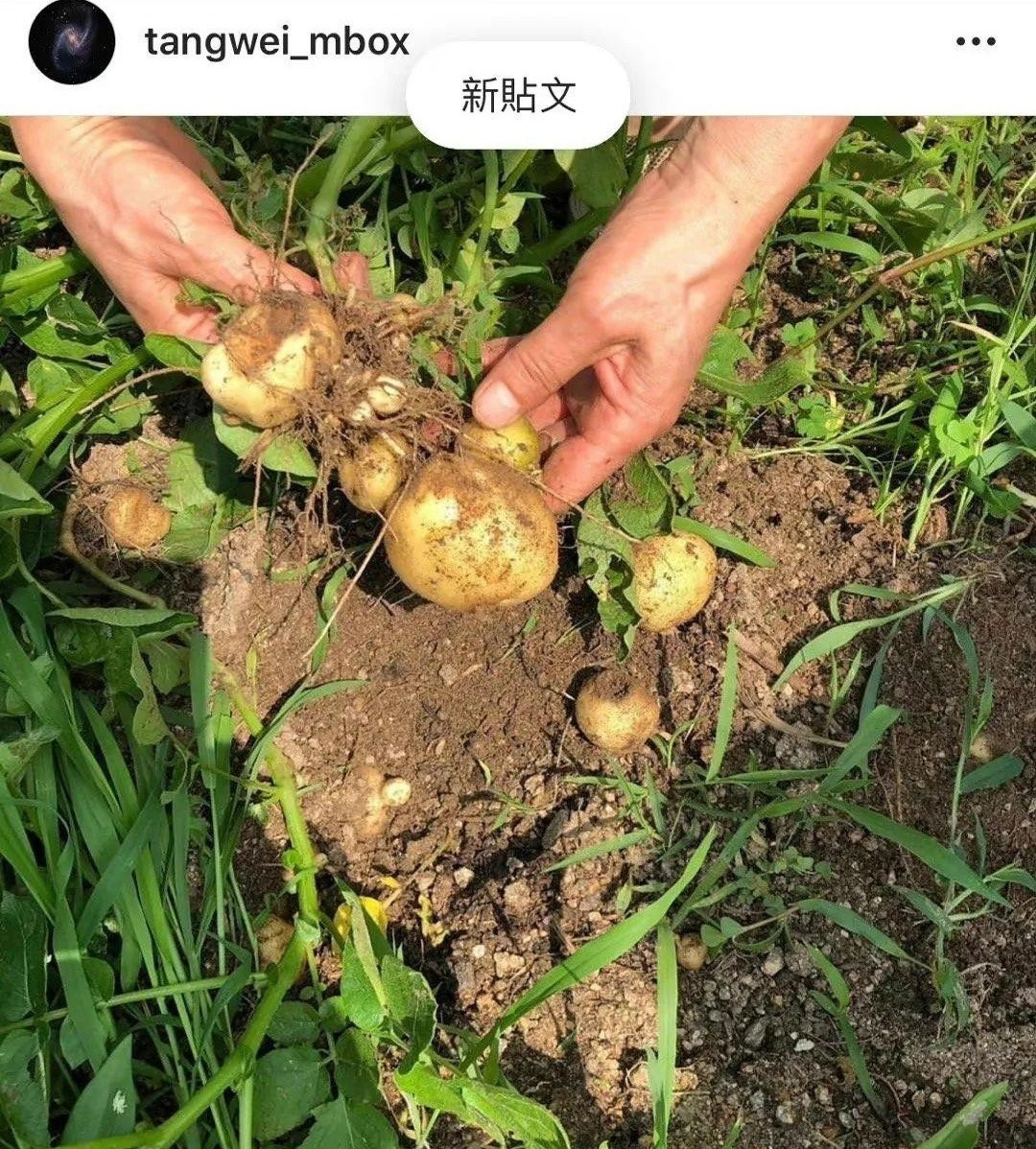Tap the 新貼文 new posts pill
This screenshot has height=1149, width=1036.
click(518, 96)
